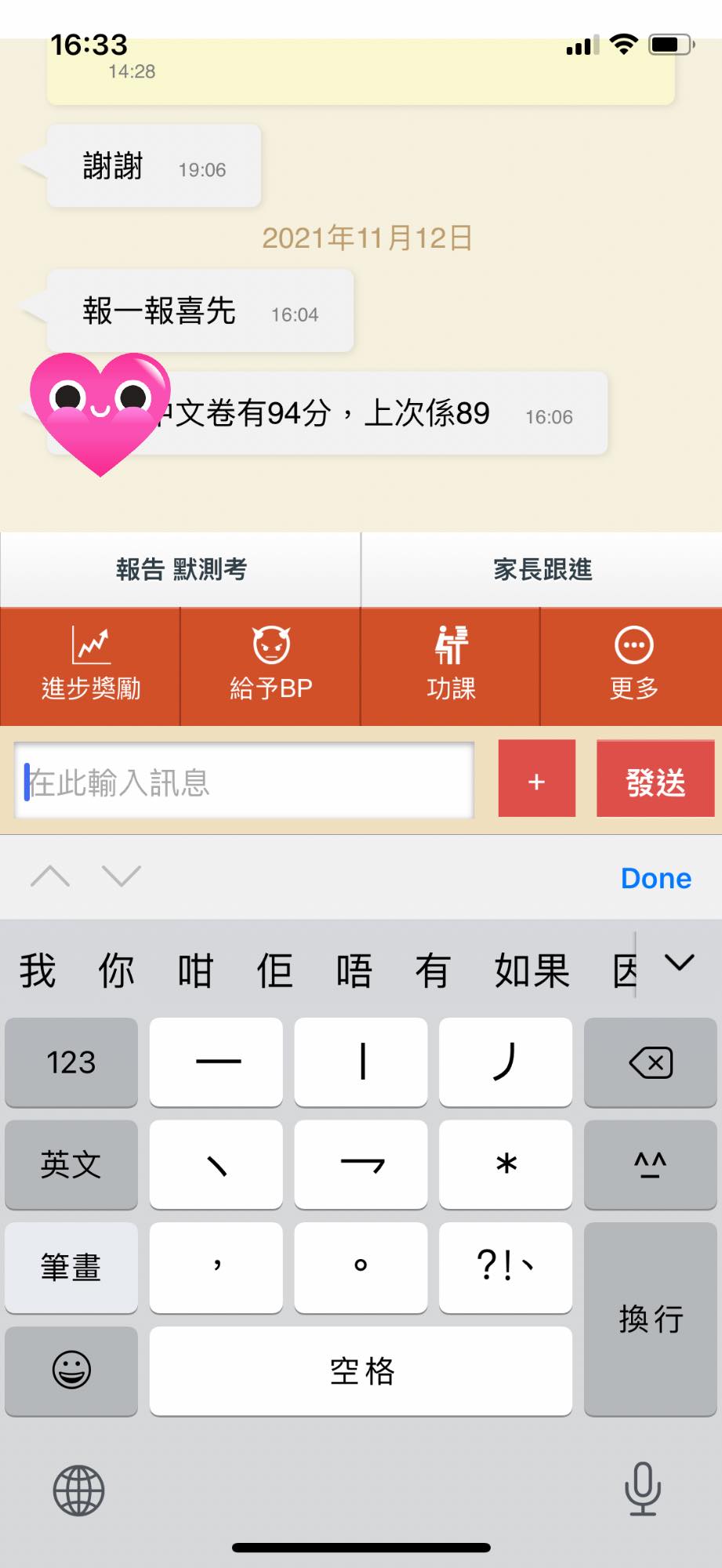This screenshot has width=722, height=1568.
Task: Switch keyboard to 英文
Action: (71, 1164)
